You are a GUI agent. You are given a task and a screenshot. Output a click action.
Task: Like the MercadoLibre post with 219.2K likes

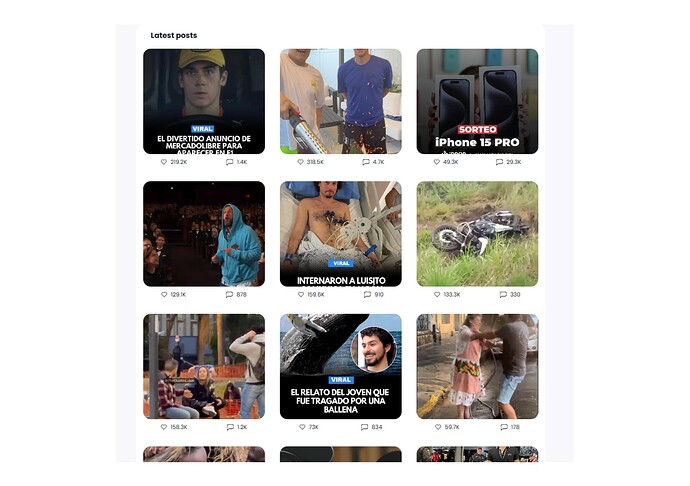tap(165, 162)
